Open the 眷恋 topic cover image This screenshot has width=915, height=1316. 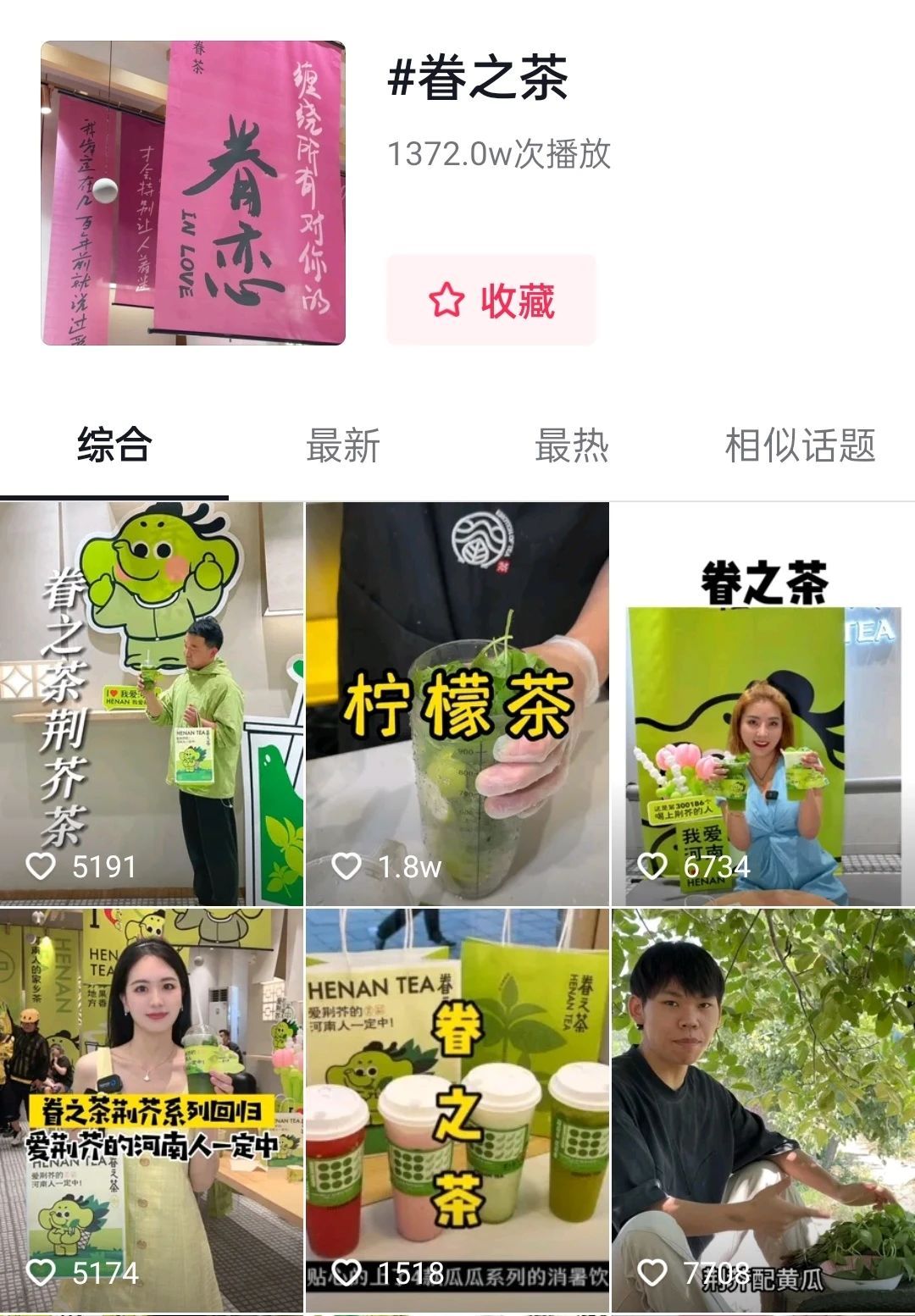point(193,193)
